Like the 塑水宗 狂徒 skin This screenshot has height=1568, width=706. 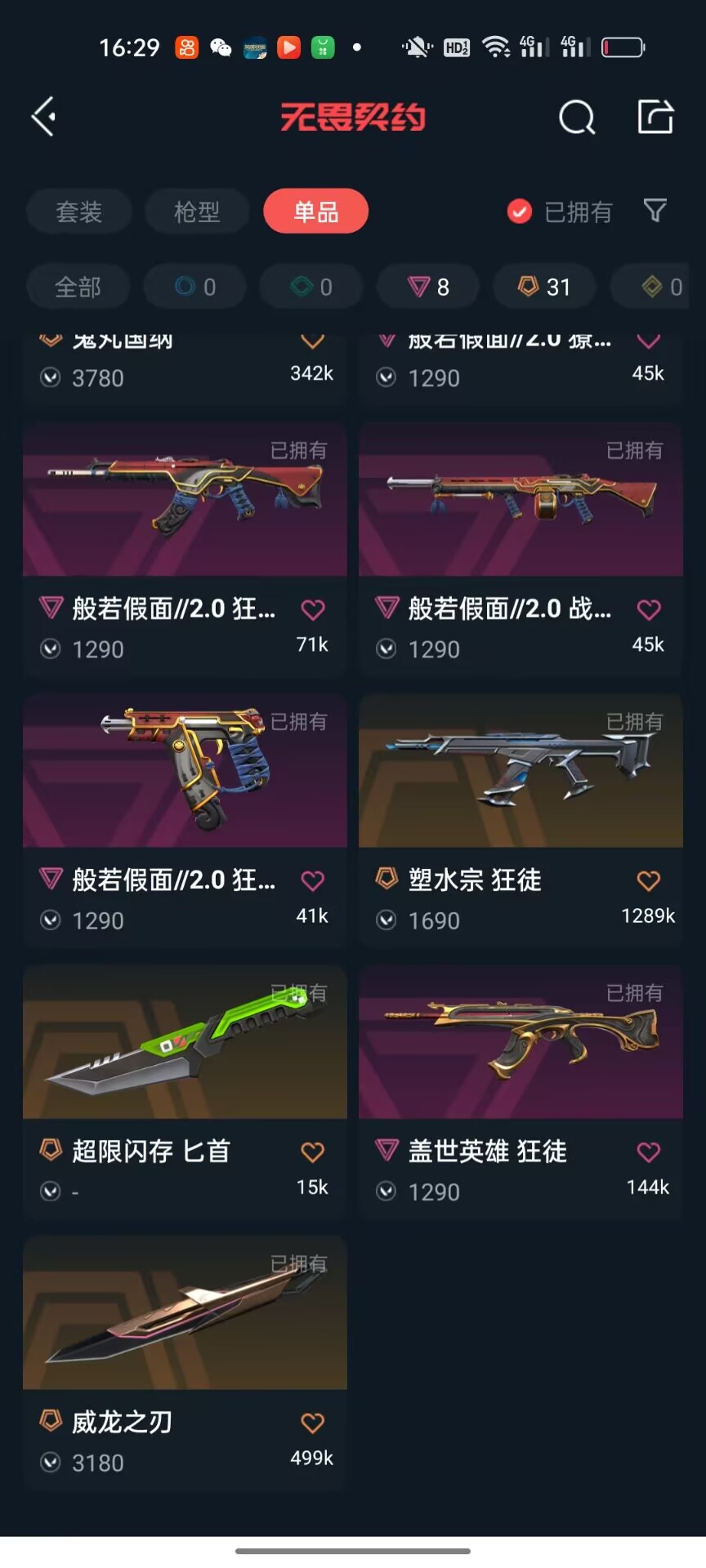click(x=649, y=880)
